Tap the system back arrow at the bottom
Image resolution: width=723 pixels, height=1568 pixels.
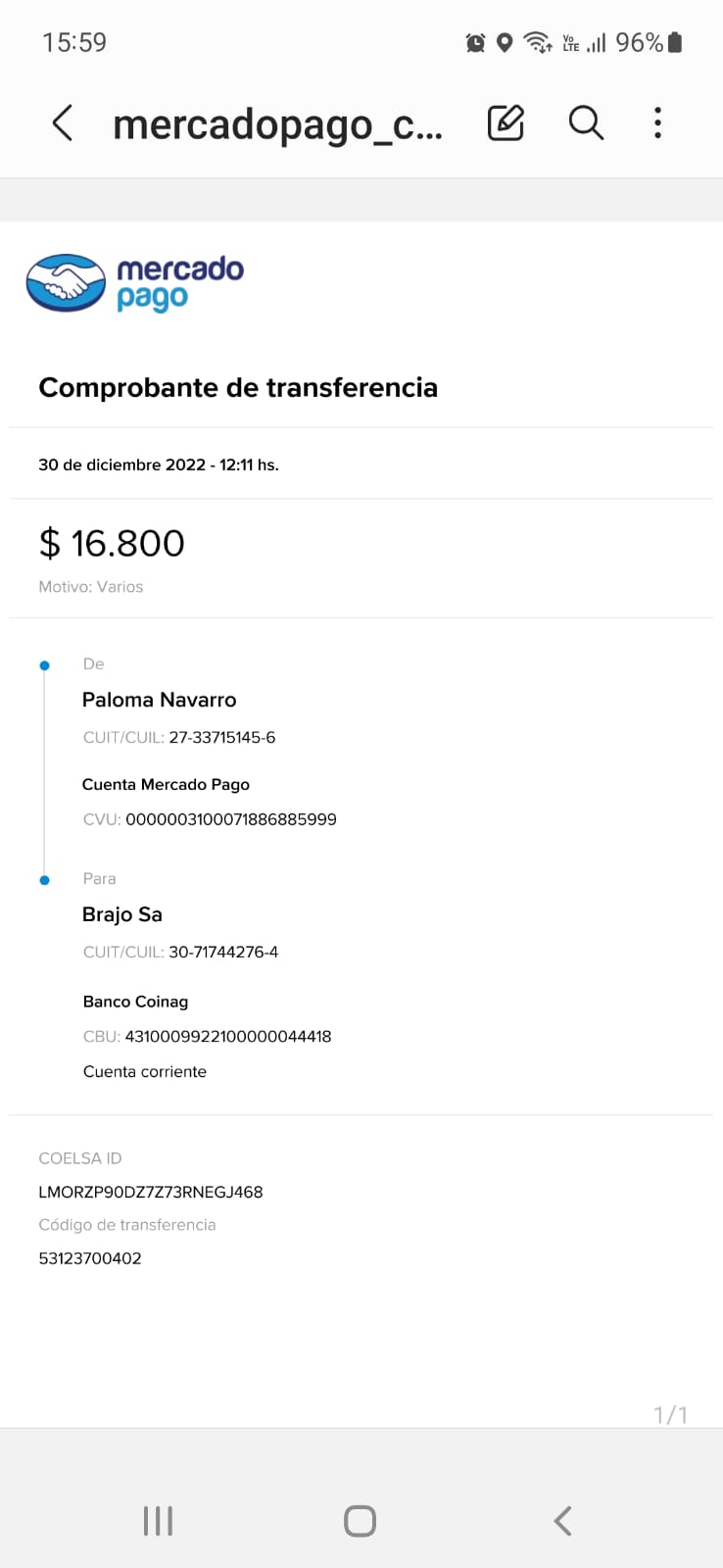[x=562, y=1521]
